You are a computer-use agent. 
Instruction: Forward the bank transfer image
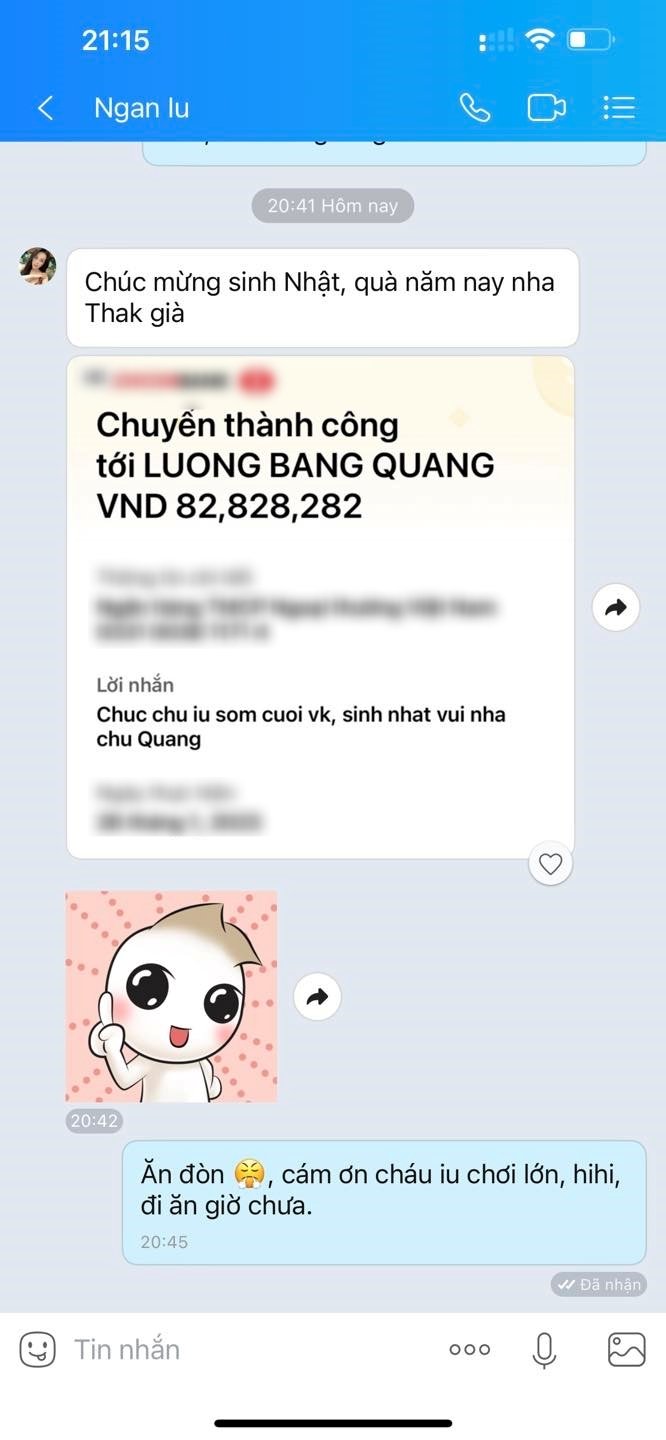[x=616, y=606]
